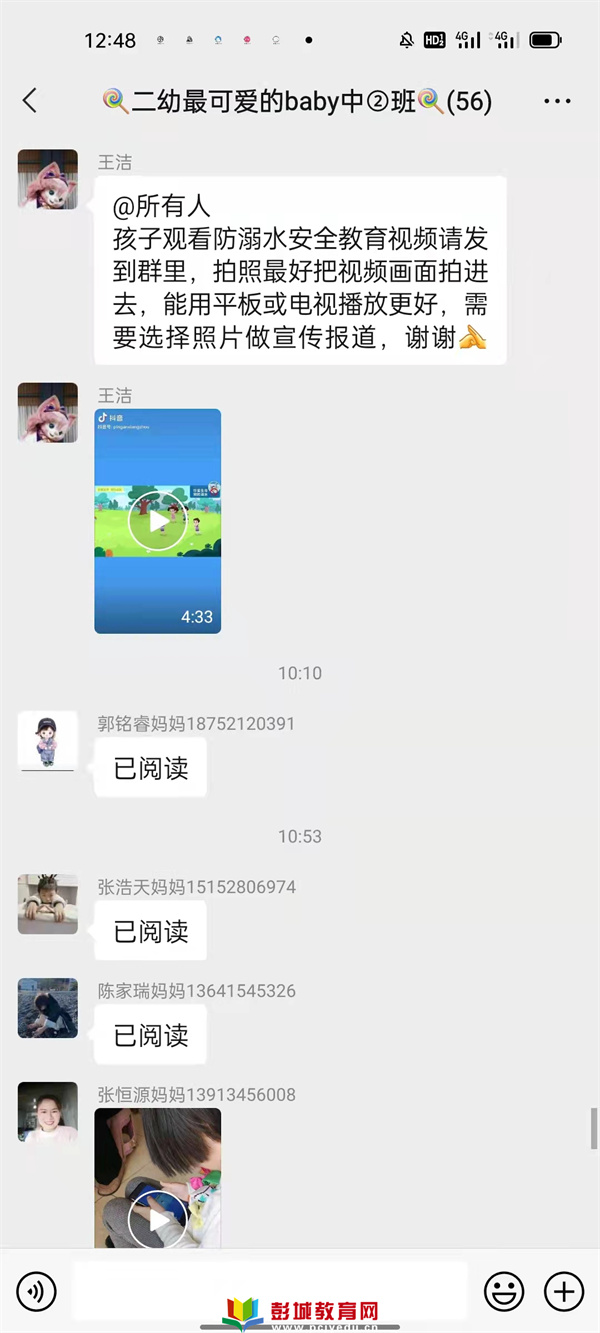This screenshot has height=1333, width=600.
Task: Open the group chat overflow menu
Action: [556, 101]
